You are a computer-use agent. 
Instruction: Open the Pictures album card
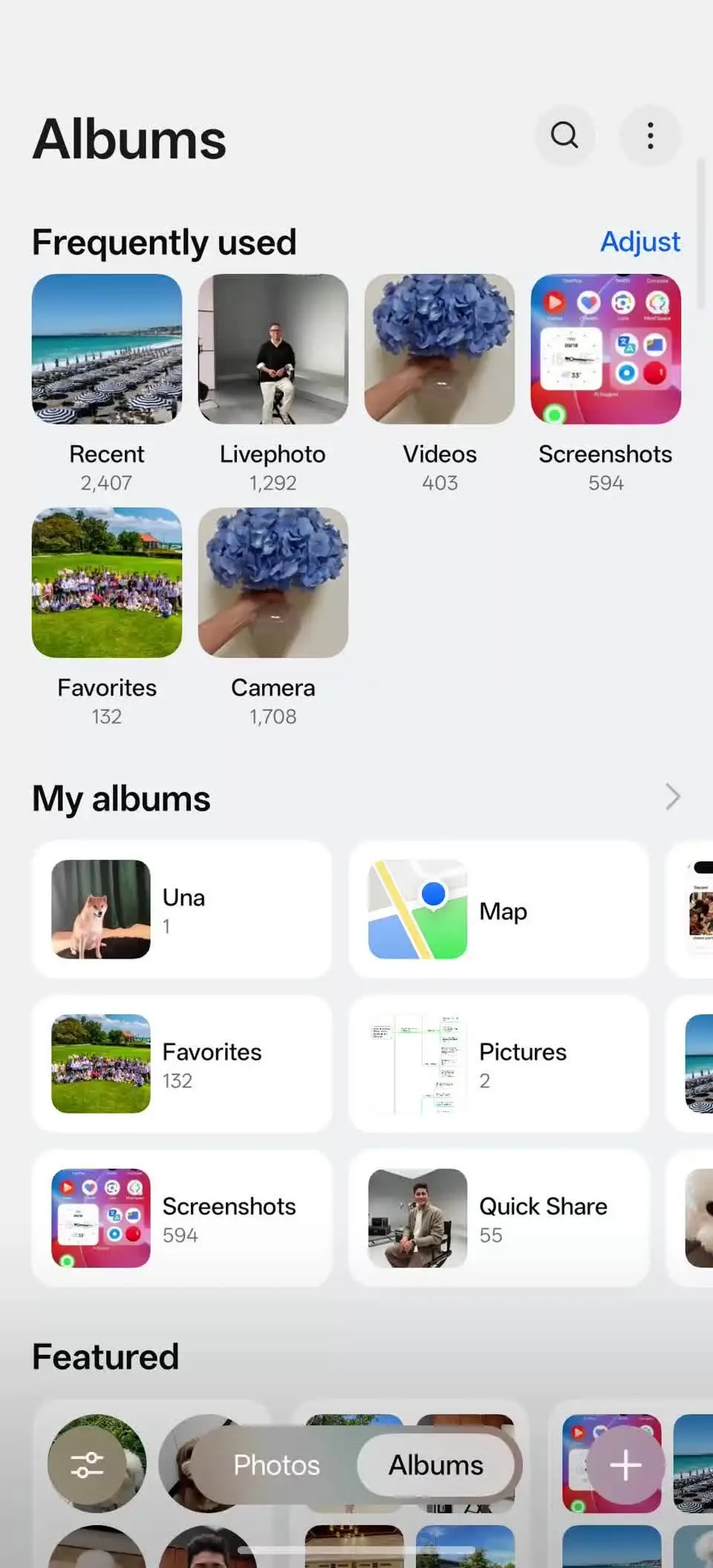point(498,1064)
